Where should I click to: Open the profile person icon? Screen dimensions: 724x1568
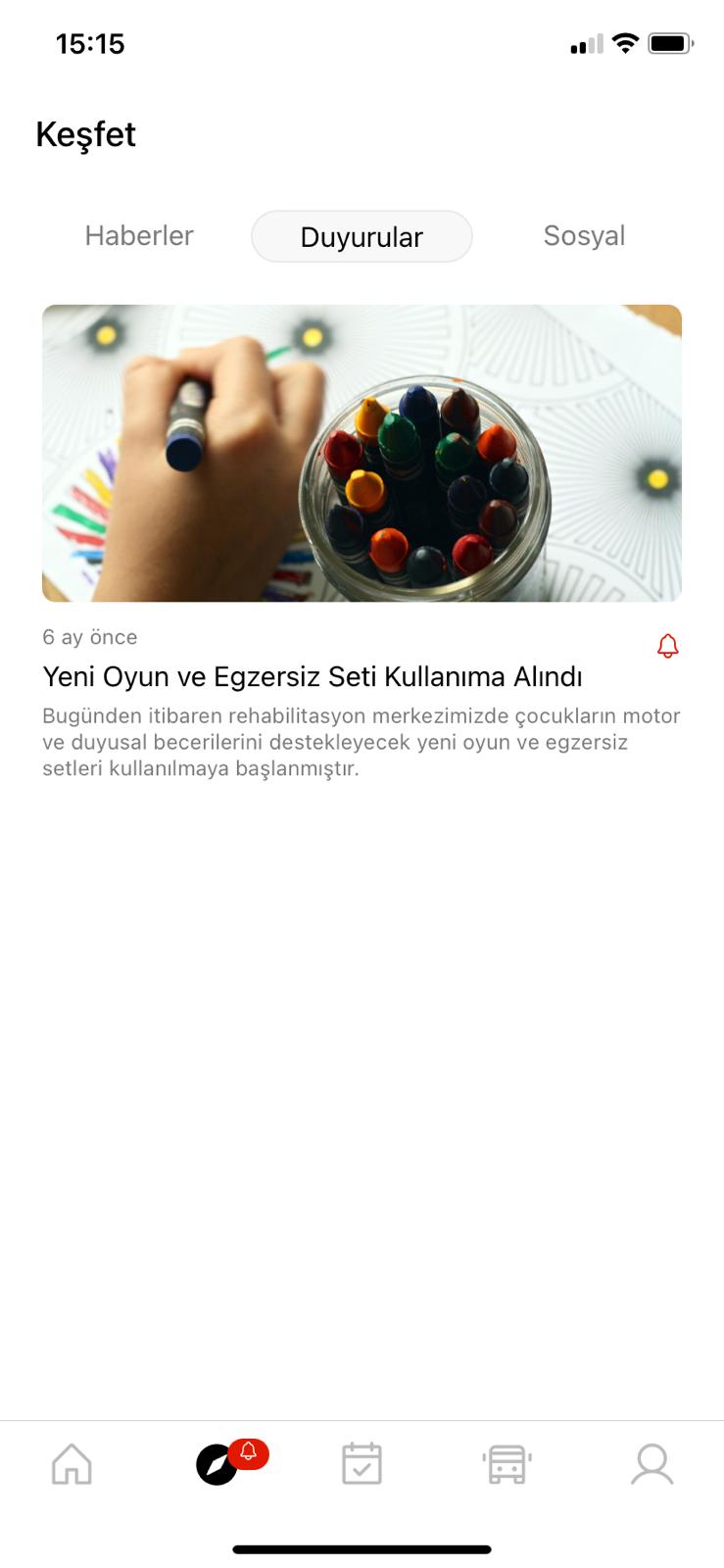tap(652, 1463)
